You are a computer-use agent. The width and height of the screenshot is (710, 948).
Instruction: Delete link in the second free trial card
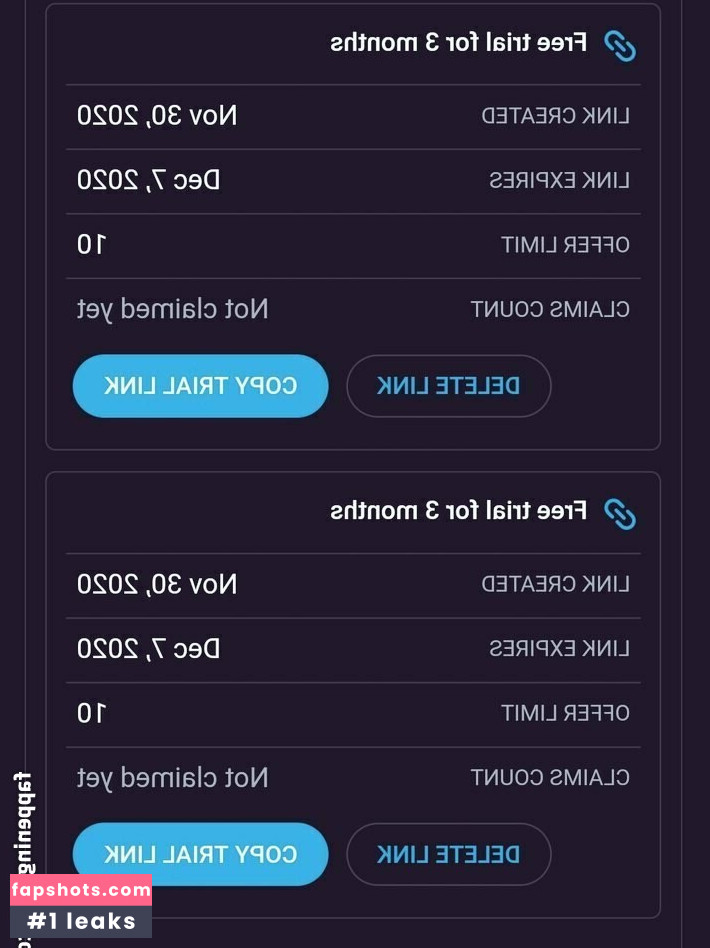[448, 854]
